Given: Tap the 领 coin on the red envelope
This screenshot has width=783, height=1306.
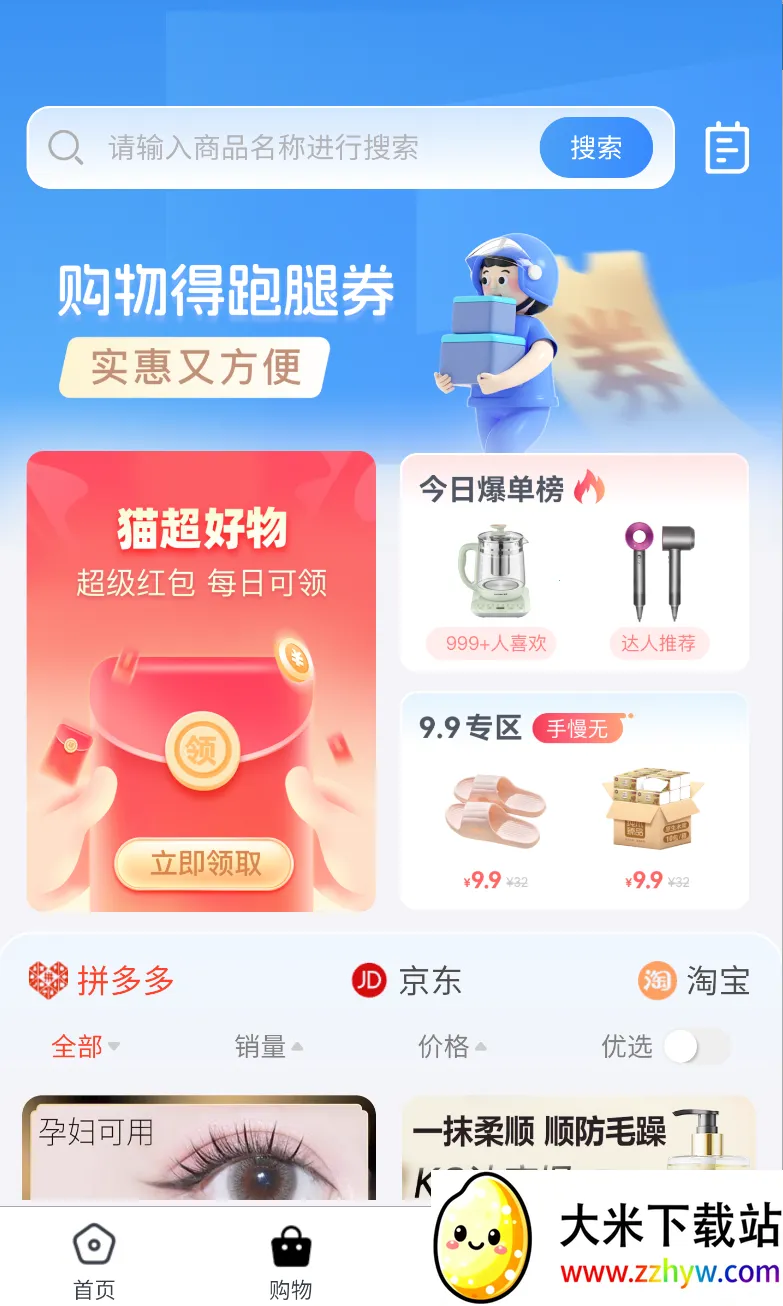Looking at the screenshot, I should [202, 747].
